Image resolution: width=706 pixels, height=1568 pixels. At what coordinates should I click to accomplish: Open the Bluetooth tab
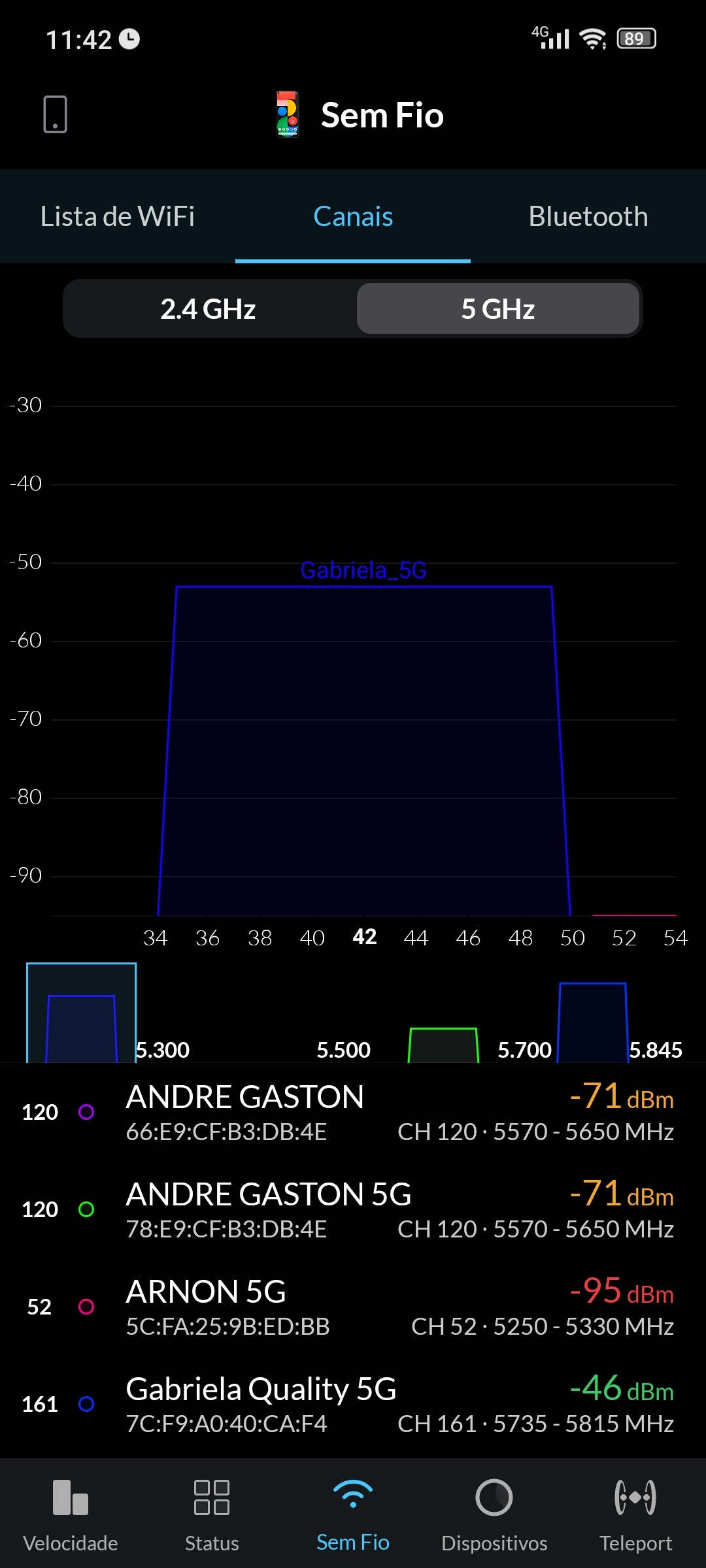coord(588,217)
